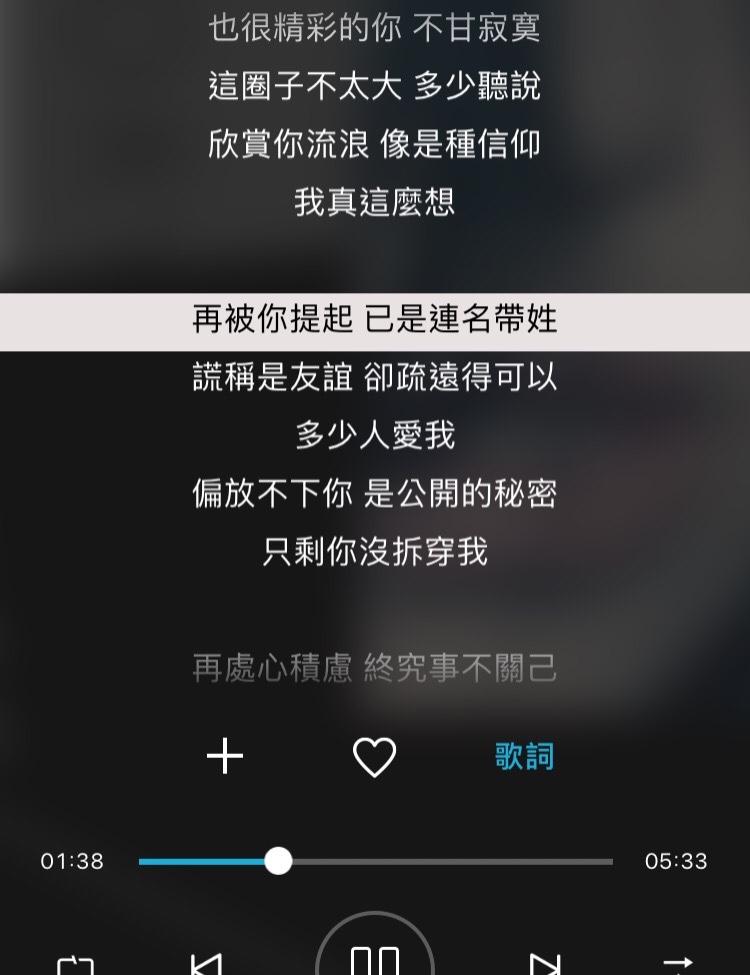Seek on the playback progress bar
Screen dimensions: 750x975
pyautogui.click(x=375, y=861)
